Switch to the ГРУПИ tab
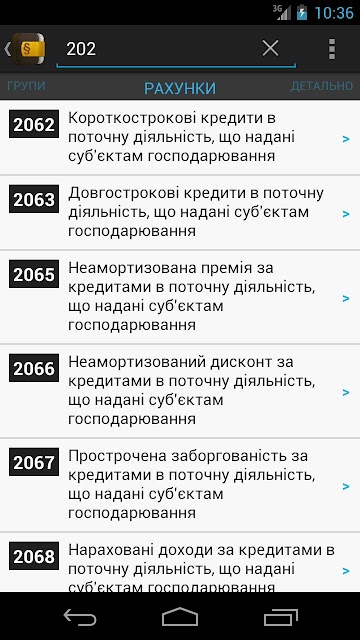 click(26, 86)
